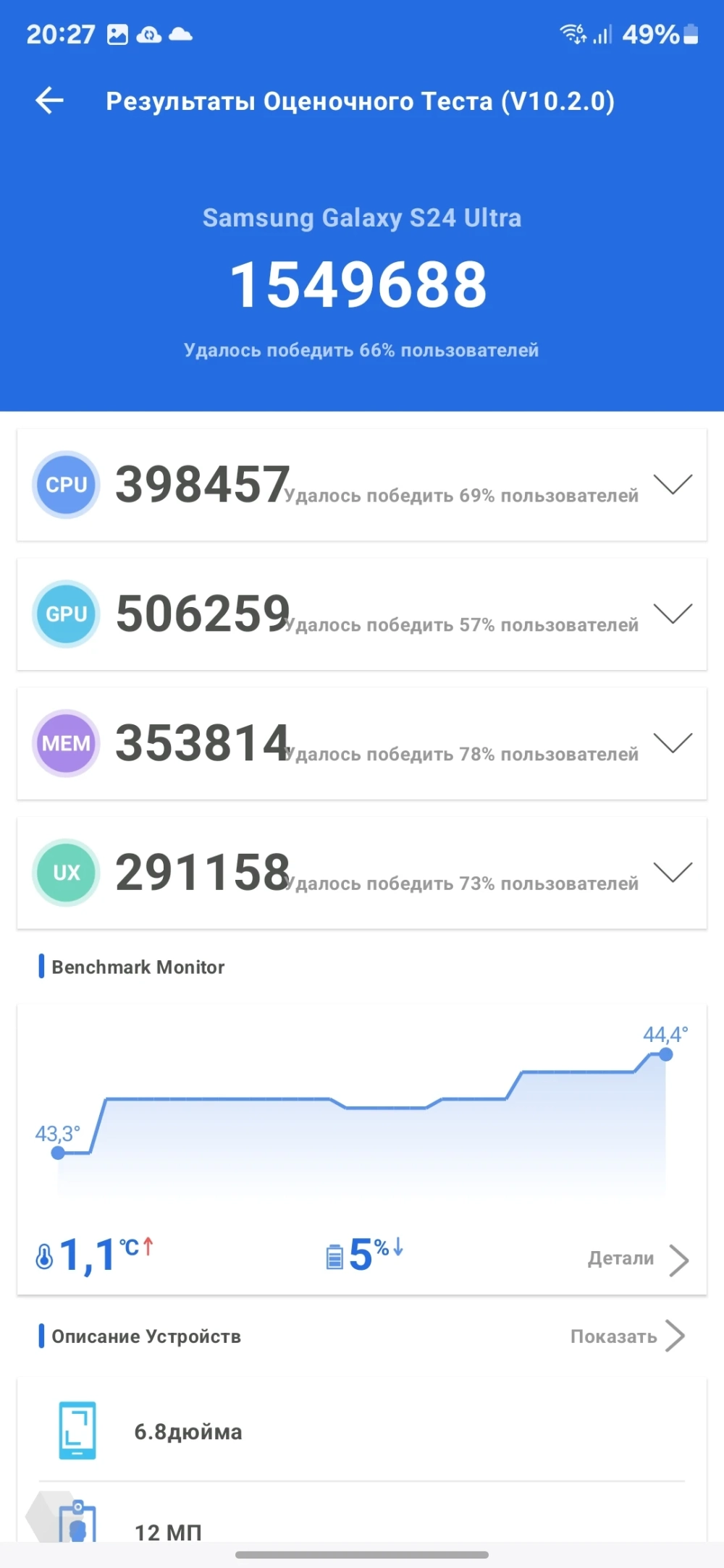Viewport: 724px width, 1568px height.
Task: Open Детали of Benchmark Monitor
Action: tap(637, 1260)
